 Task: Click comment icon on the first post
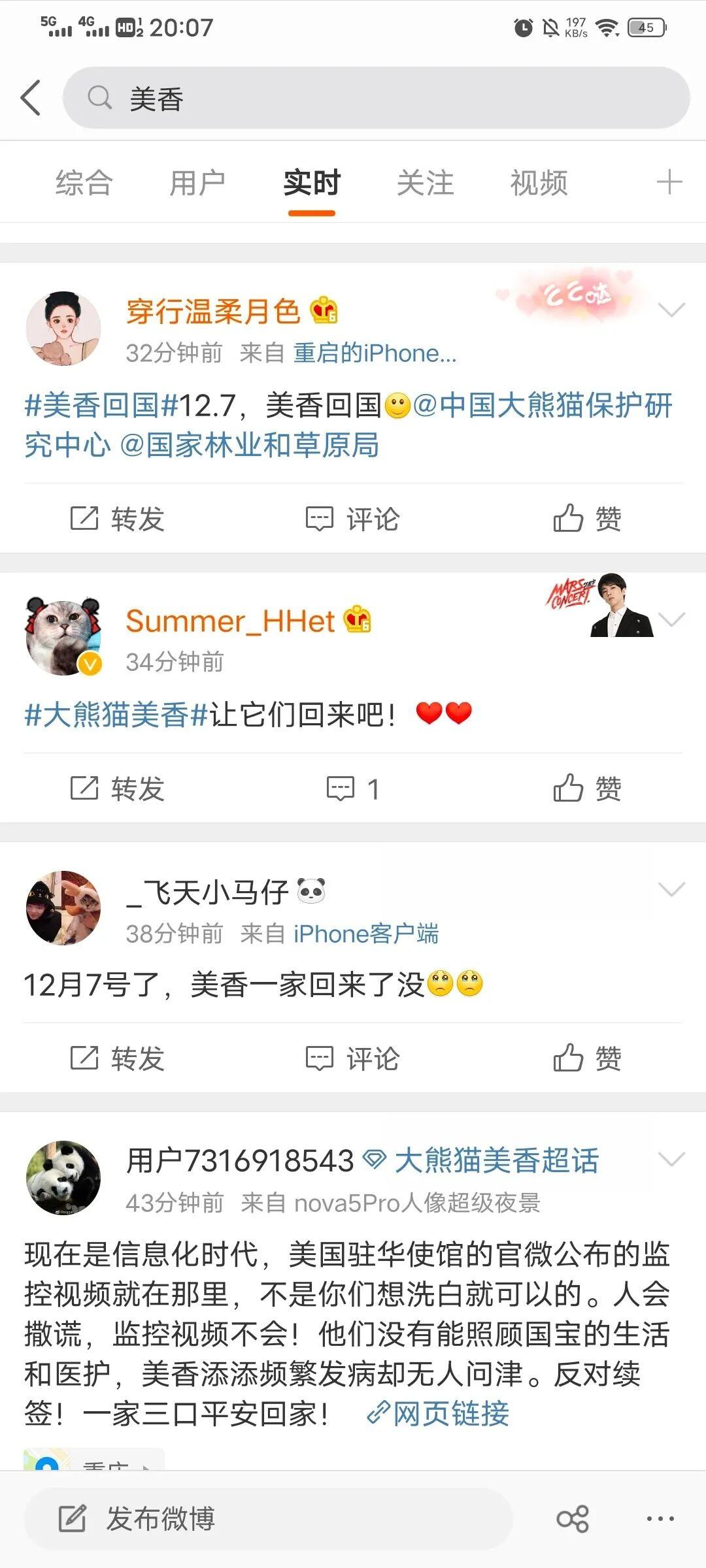pyautogui.click(x=318, y=518)
